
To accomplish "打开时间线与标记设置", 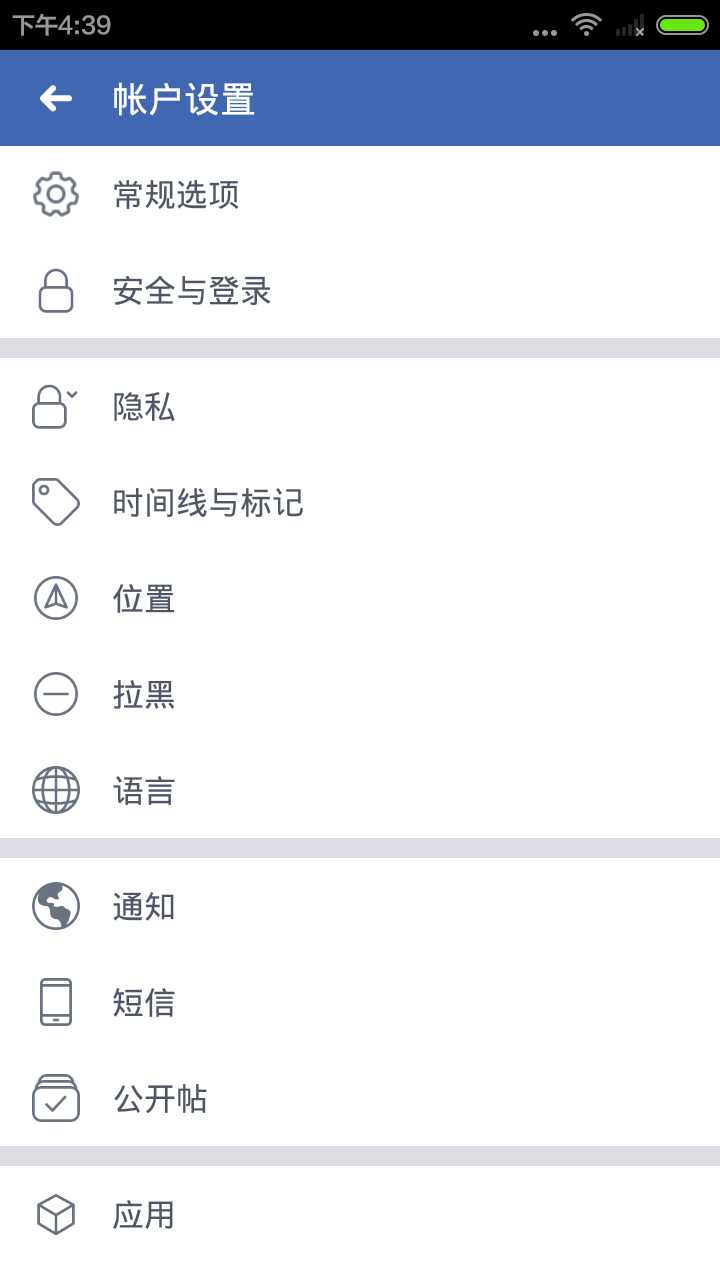I will click(x=300, y=502).
